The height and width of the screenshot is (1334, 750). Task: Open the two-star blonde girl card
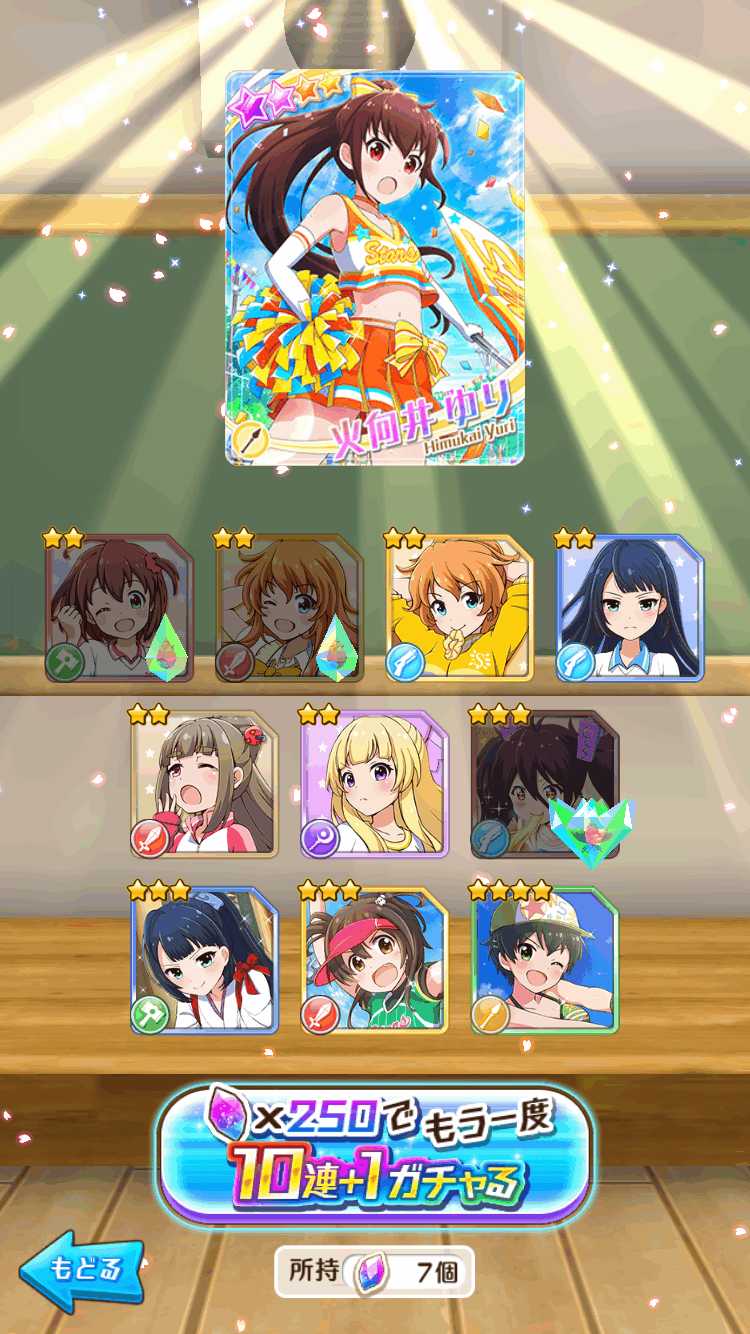(375, 785)
